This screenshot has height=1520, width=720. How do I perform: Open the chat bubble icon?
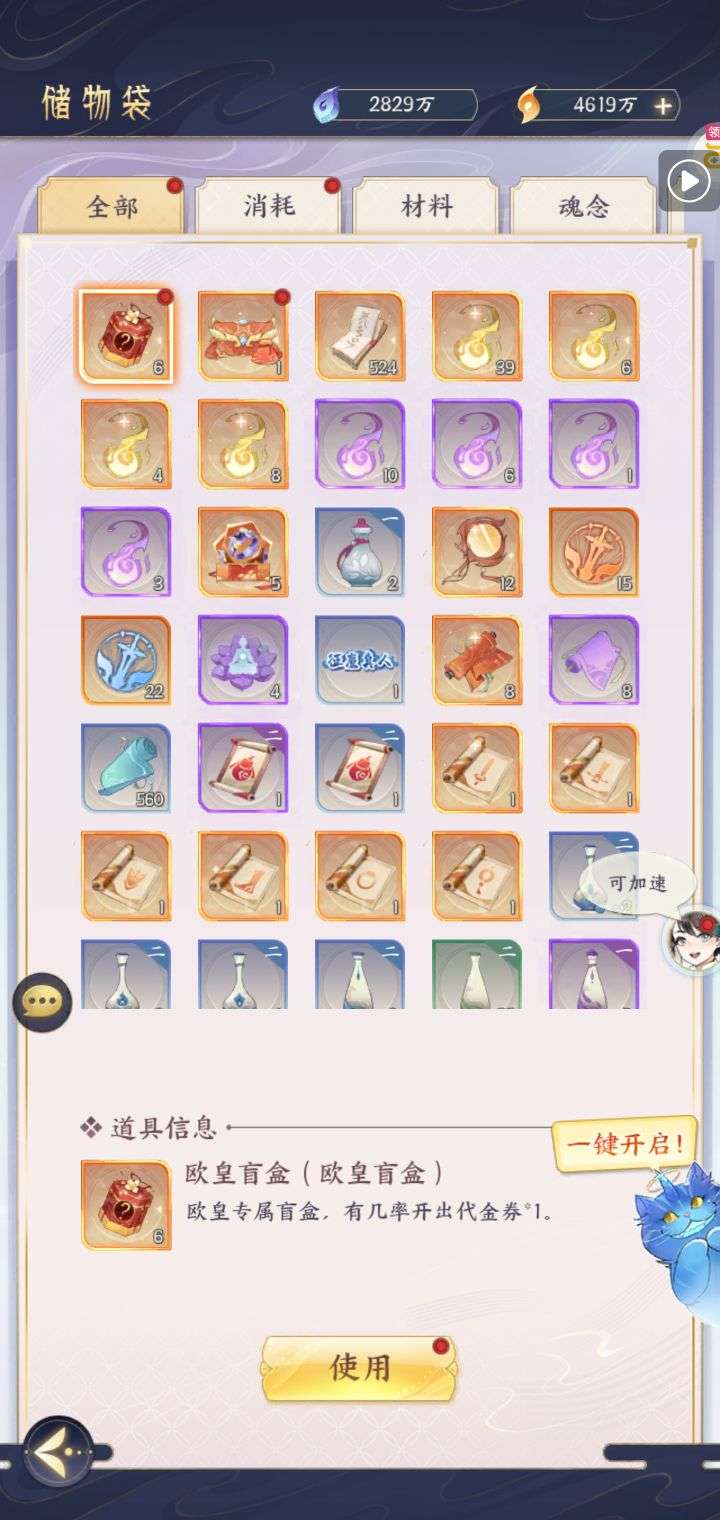(42, 1001)
